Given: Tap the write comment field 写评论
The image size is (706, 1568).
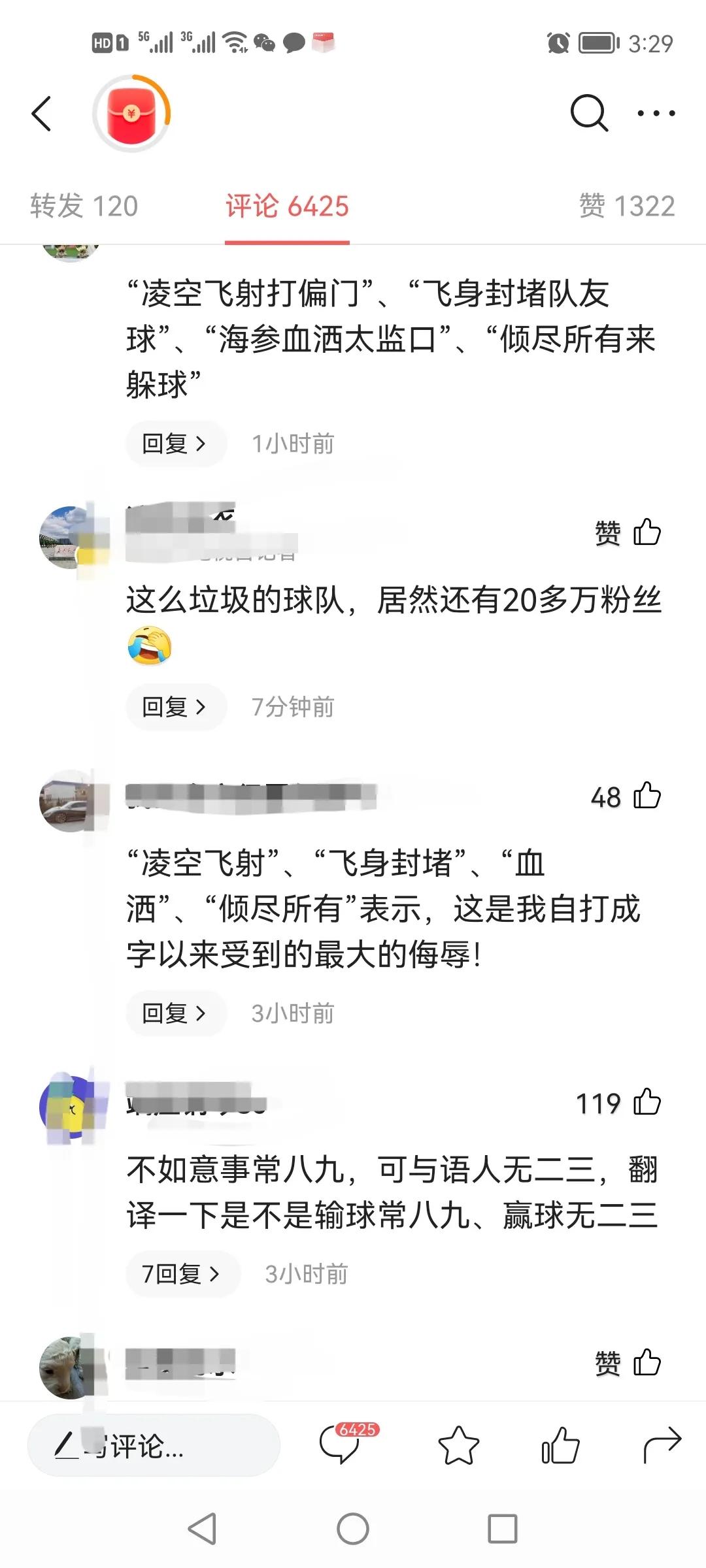Looking at the screenshot, I should (154, 1445).
